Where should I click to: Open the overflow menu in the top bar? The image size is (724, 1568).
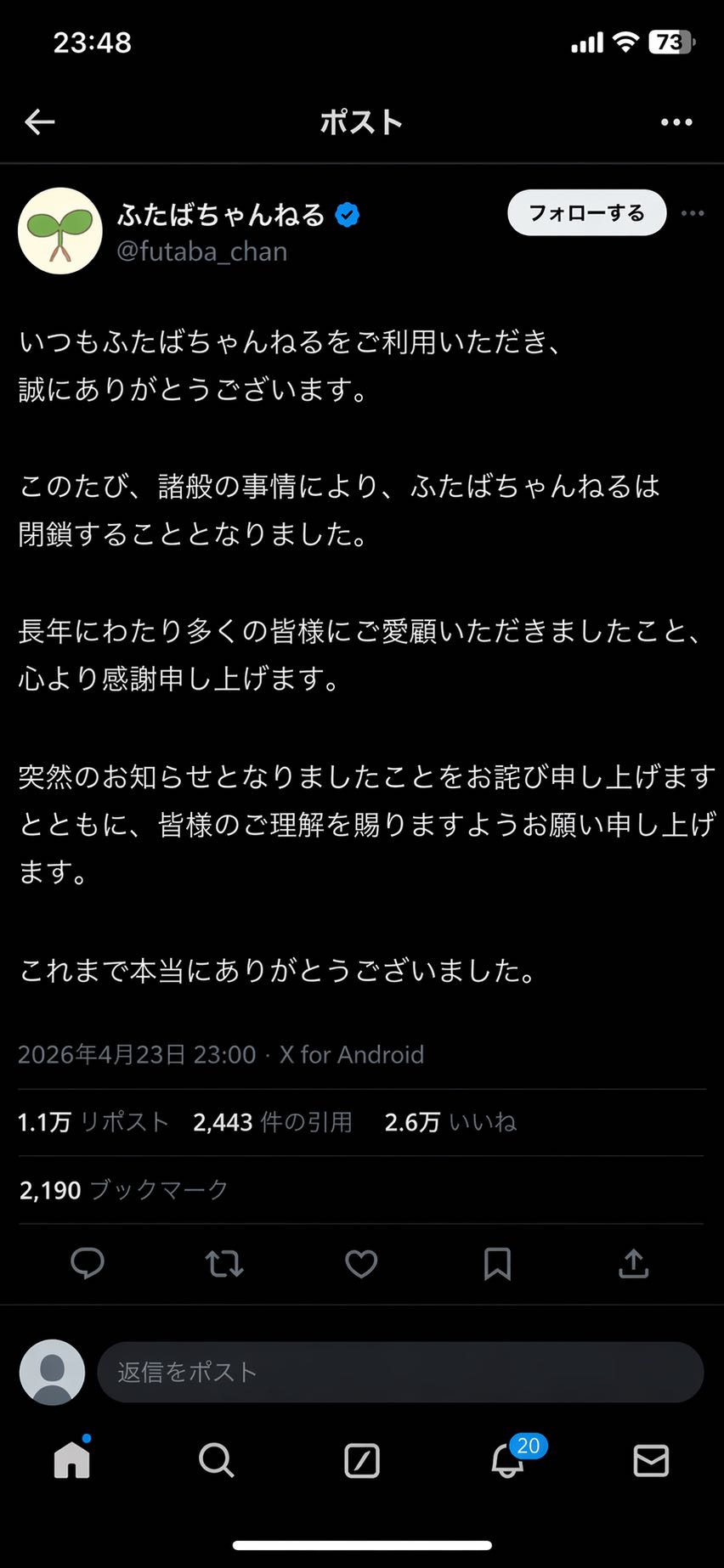(676, 122)
